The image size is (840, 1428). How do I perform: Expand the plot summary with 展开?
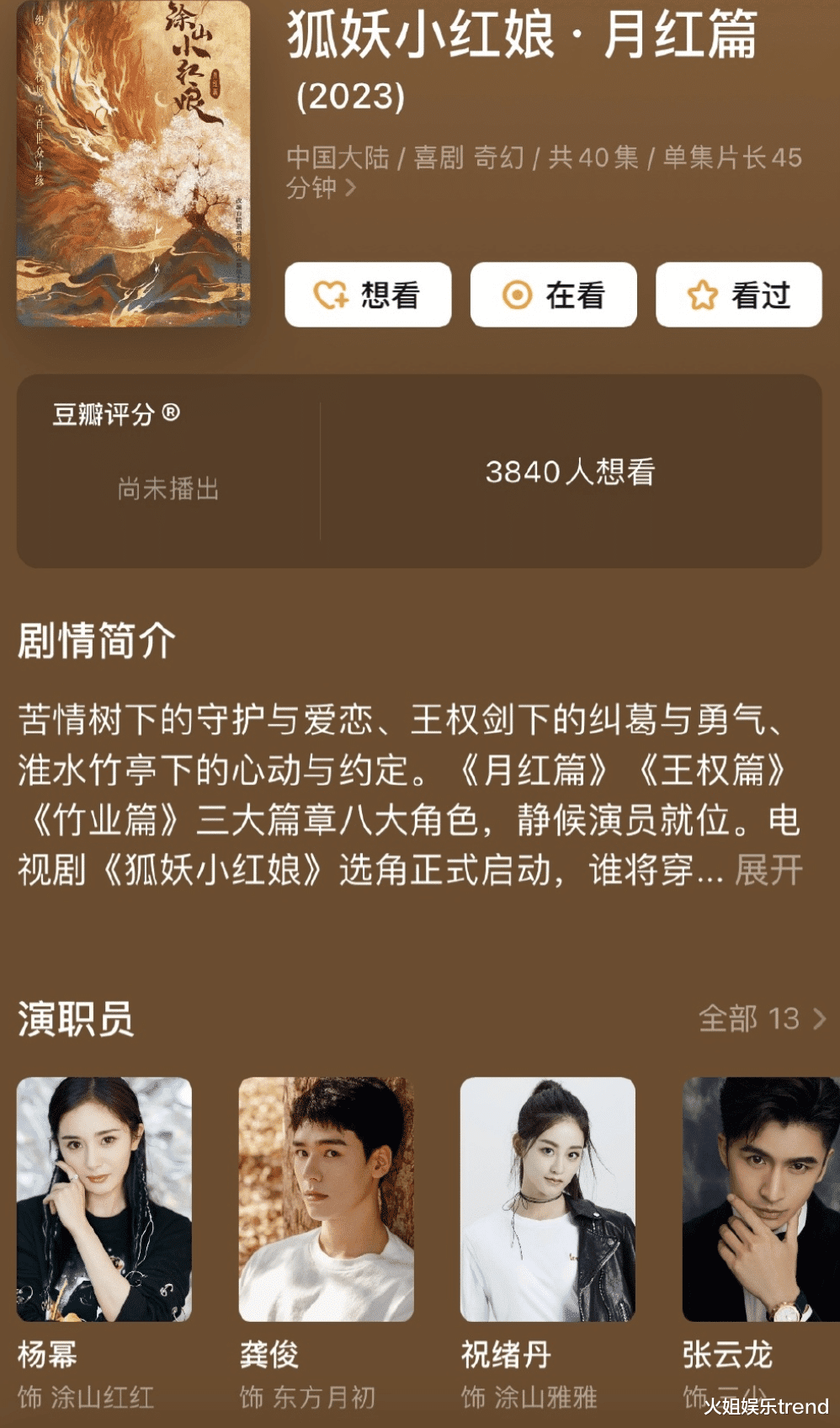point(768,870)
